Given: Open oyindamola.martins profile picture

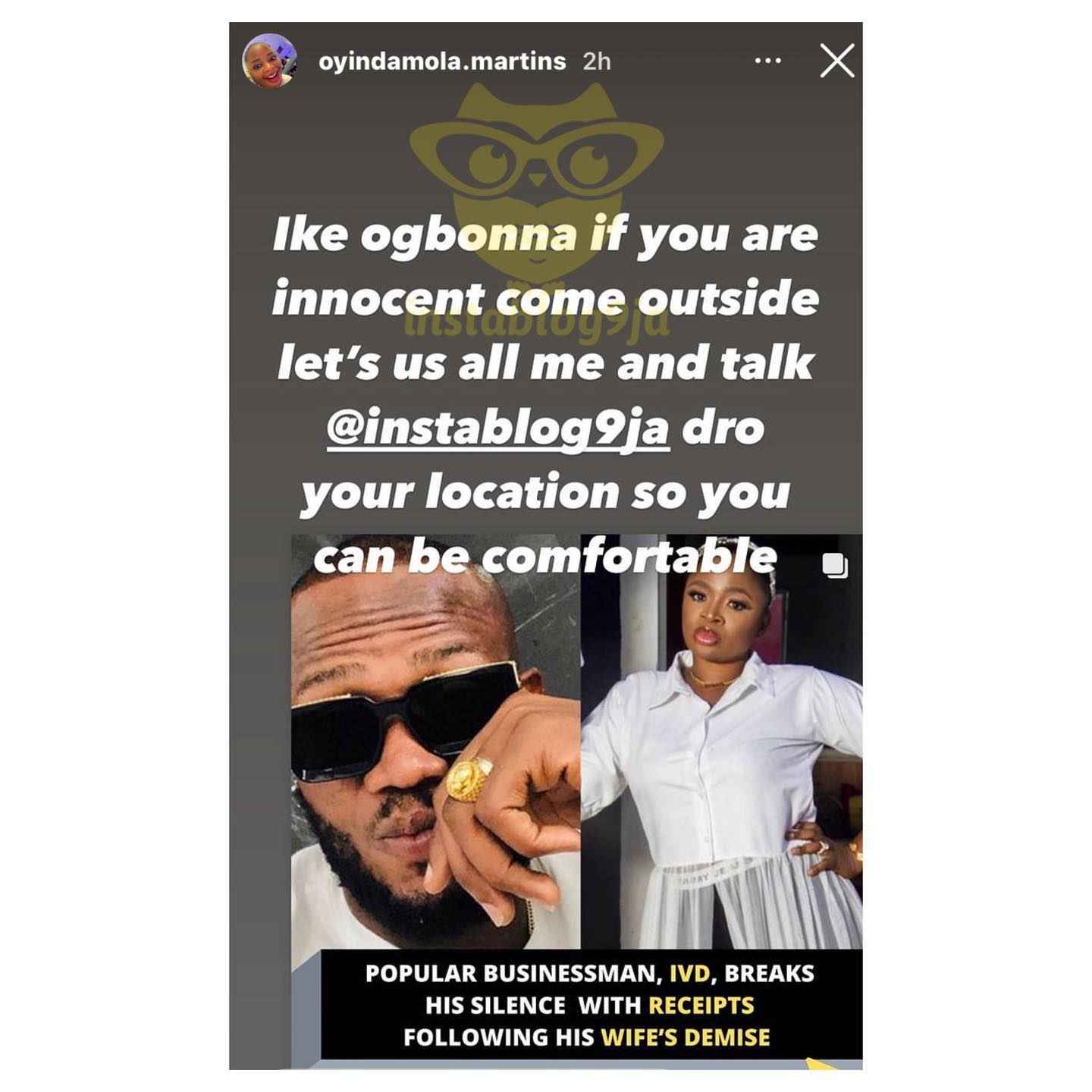Looking at the screenshot, I should point(268,61).
